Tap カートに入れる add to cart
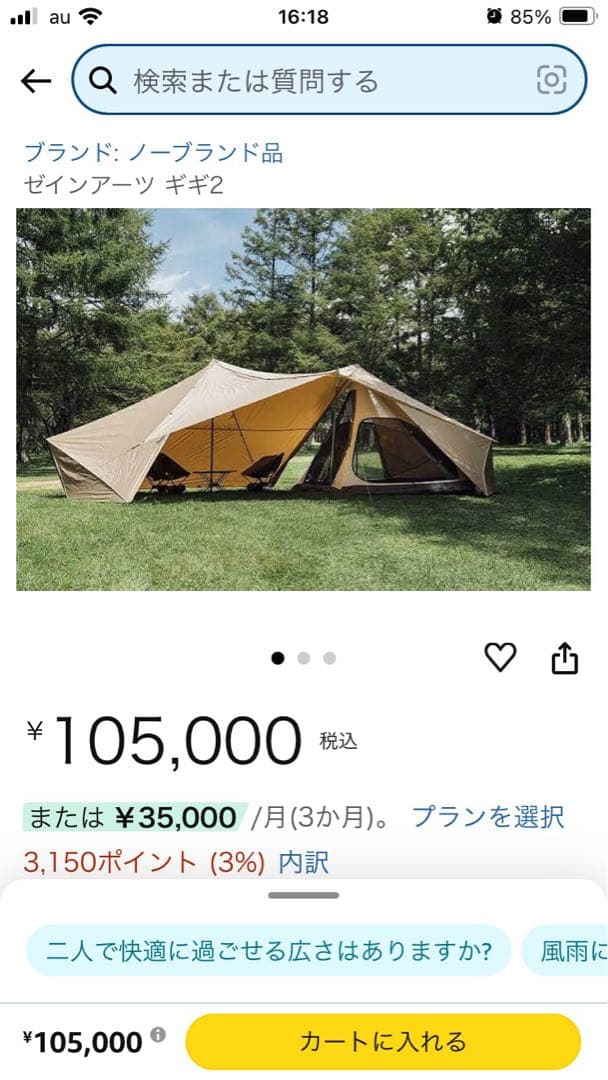This screenshot has height=1080, width=608. (x=383, y=1042)
